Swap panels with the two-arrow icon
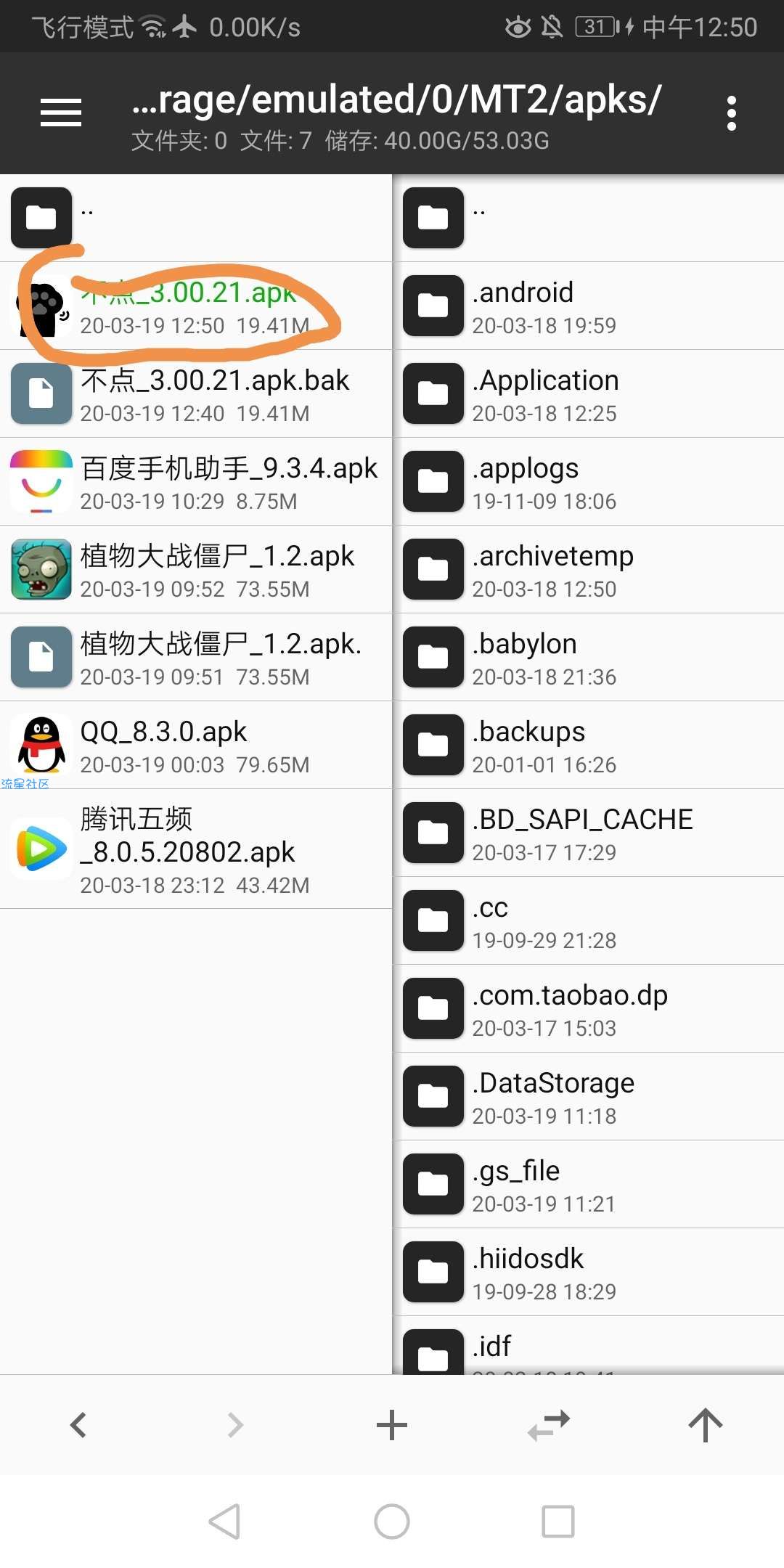The width and height of the screenshot is (784, 1568). coord(549,1424)
